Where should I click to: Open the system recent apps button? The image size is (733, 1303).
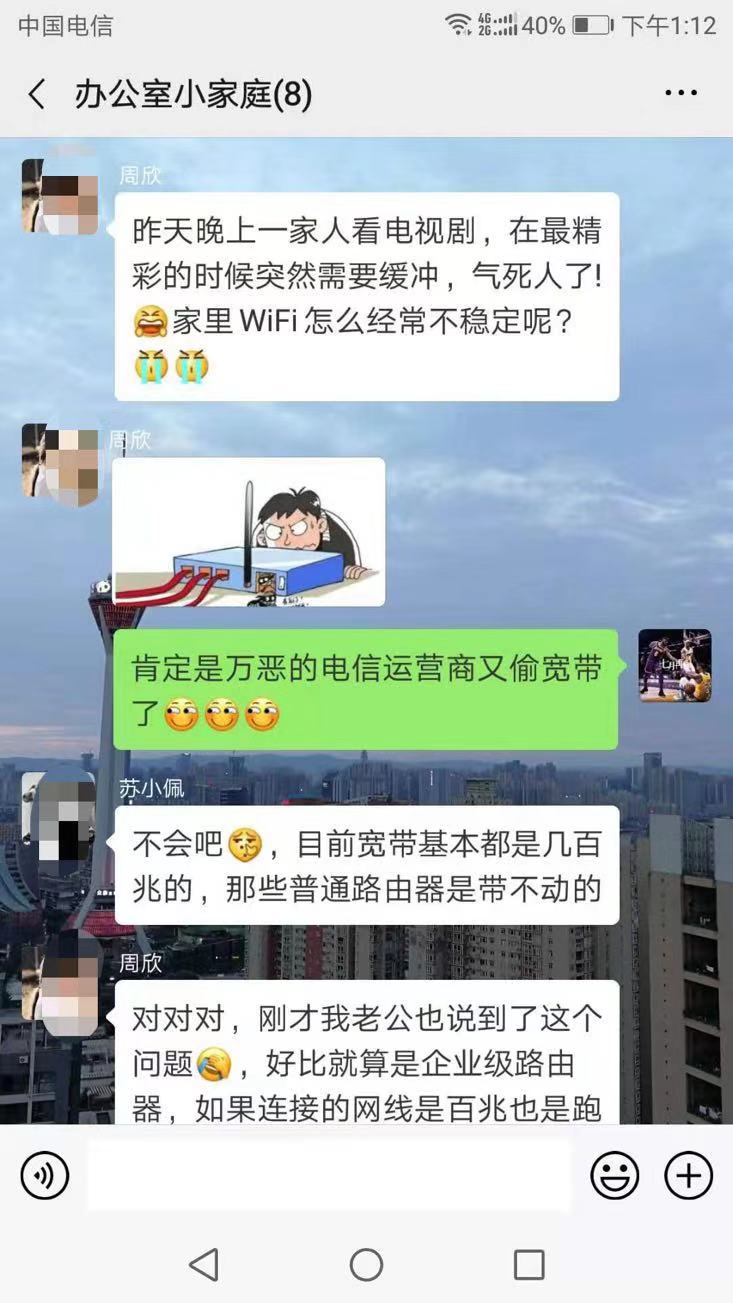tap(529, 1265)
